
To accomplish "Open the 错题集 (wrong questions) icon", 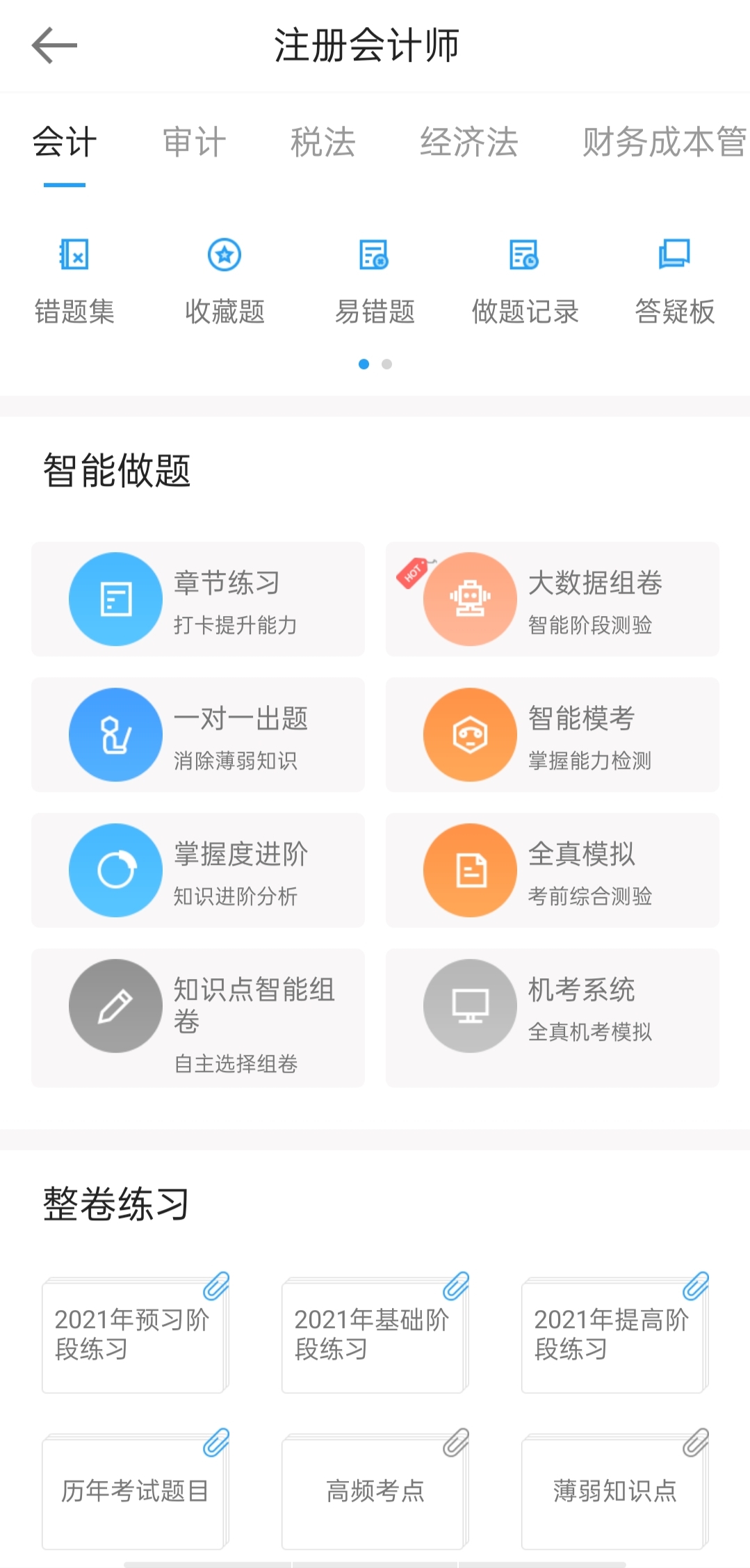I will pos(74,278).
